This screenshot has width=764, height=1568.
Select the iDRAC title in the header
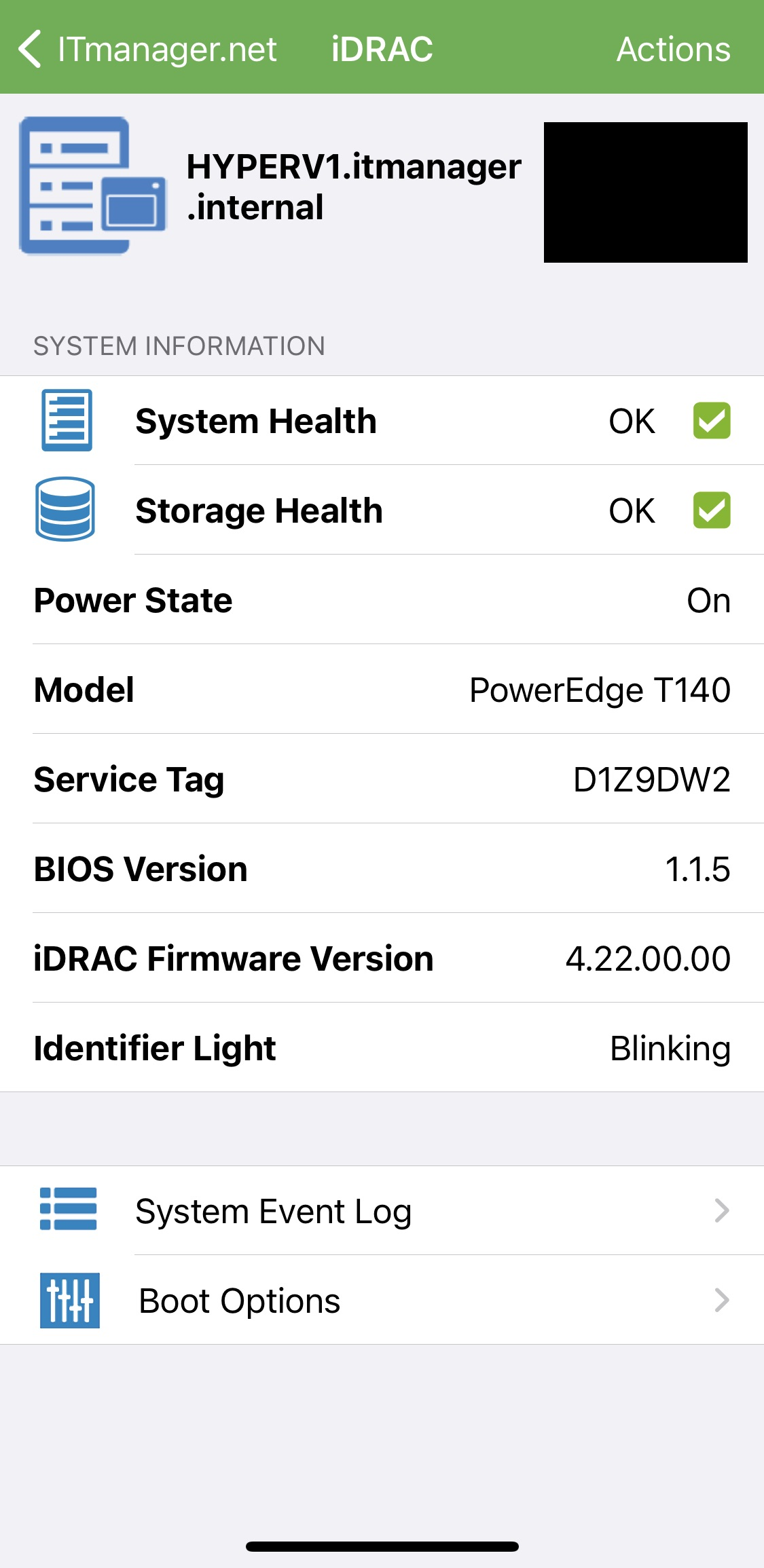(x=382, y=48)
